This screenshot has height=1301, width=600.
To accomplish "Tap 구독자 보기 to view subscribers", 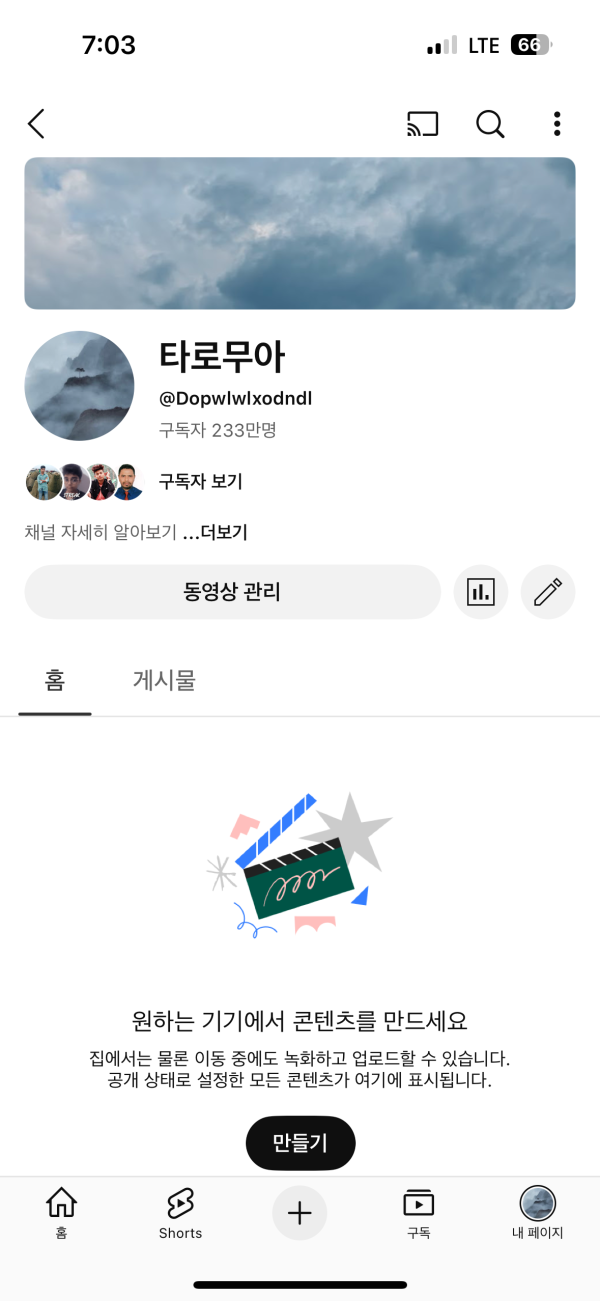I will 200,482.
